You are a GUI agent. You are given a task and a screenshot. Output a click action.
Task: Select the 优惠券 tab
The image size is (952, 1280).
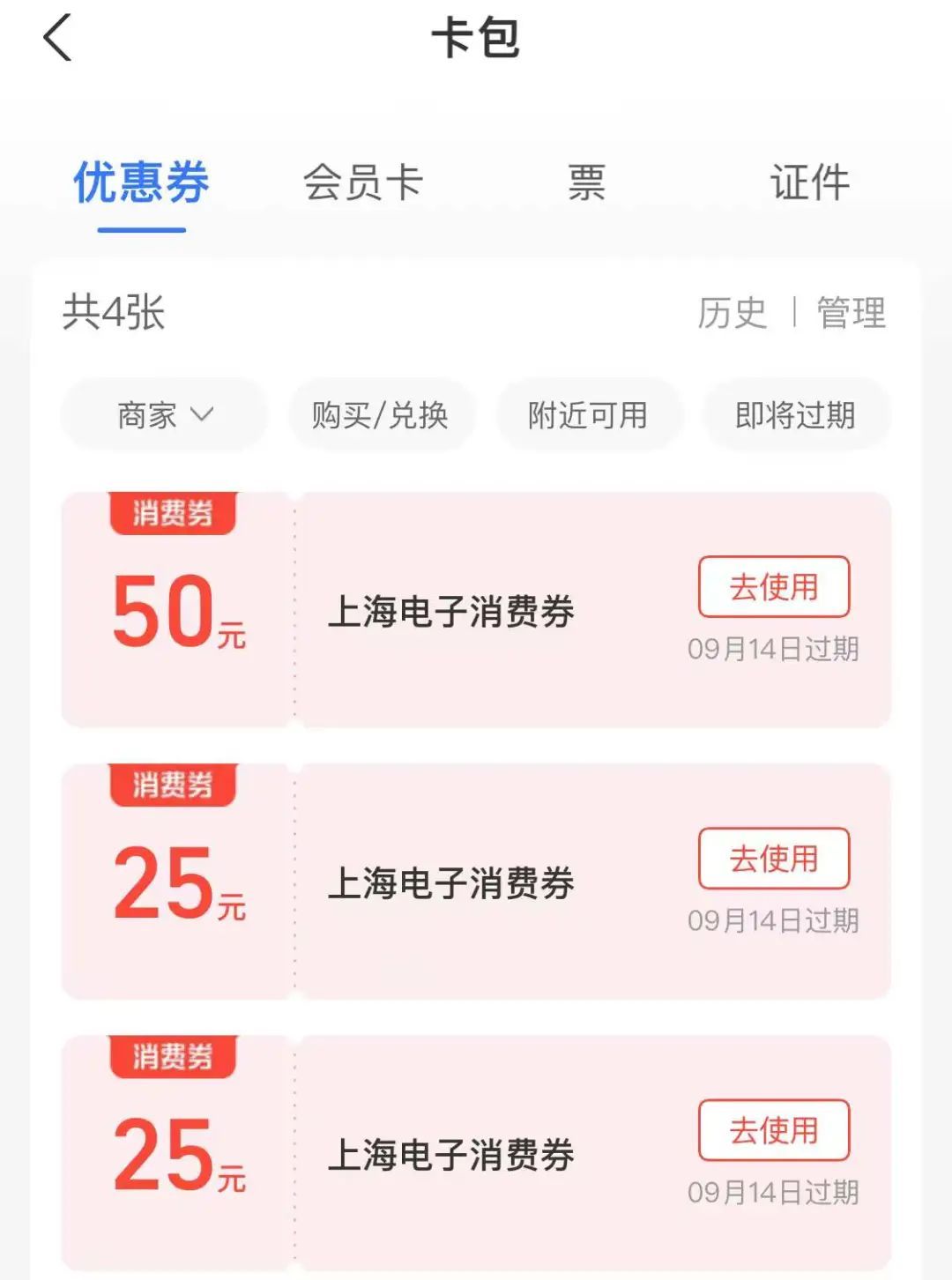pyautogui.click(x=141, y=183)
